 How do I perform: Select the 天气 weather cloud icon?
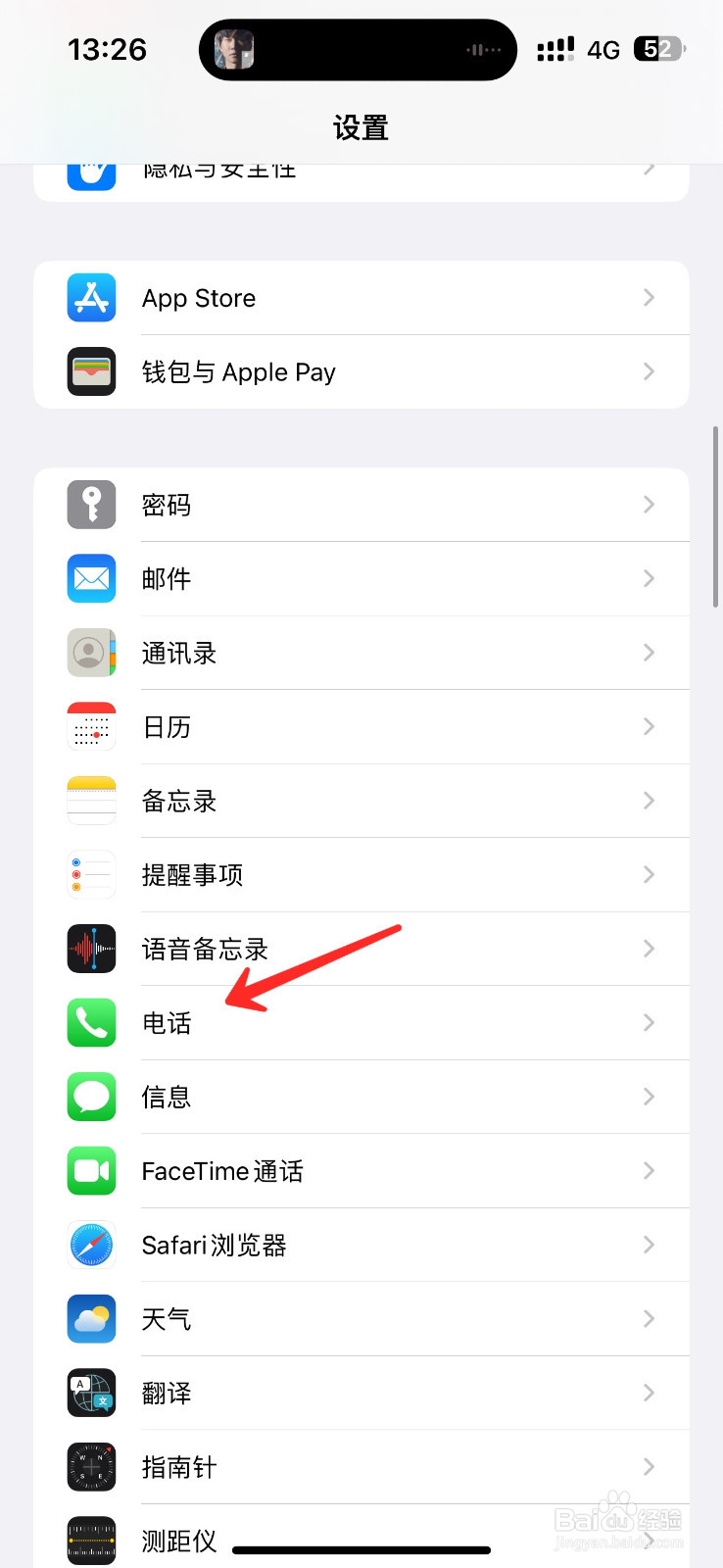click(90, 1318)
